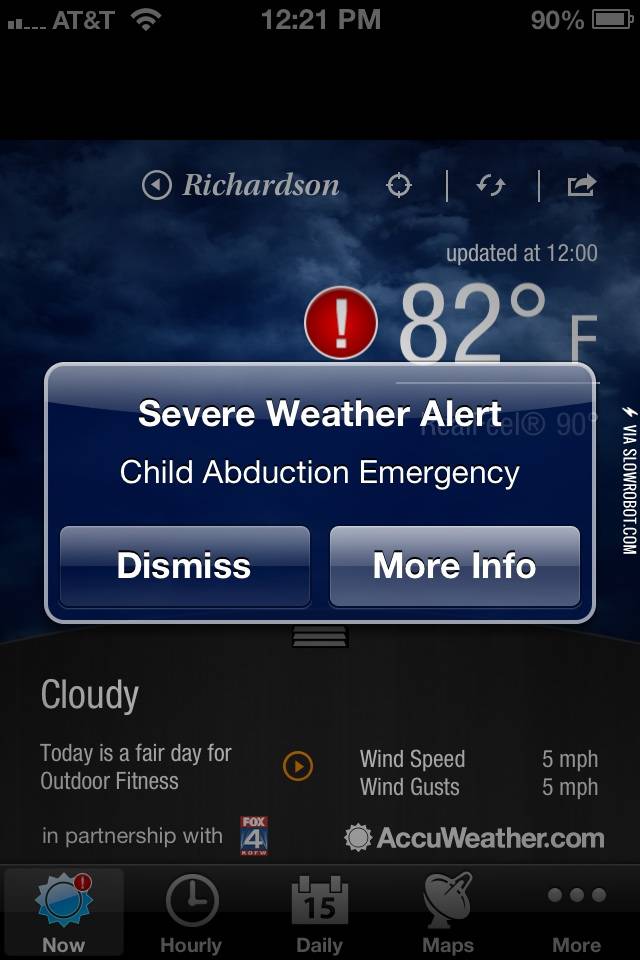
Task: Open the More tab
Action: coord(576,912)
